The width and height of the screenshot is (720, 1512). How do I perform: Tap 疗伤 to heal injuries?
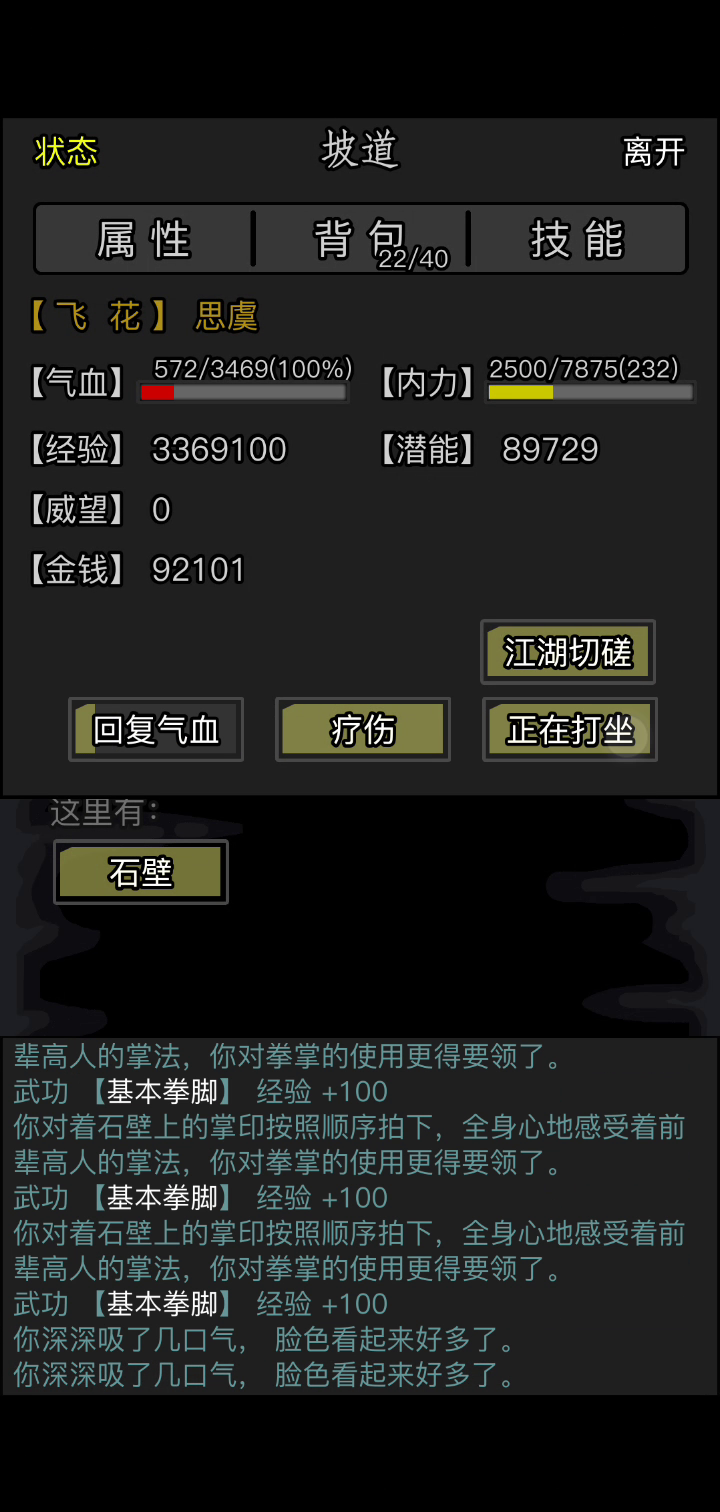[362, 729]
